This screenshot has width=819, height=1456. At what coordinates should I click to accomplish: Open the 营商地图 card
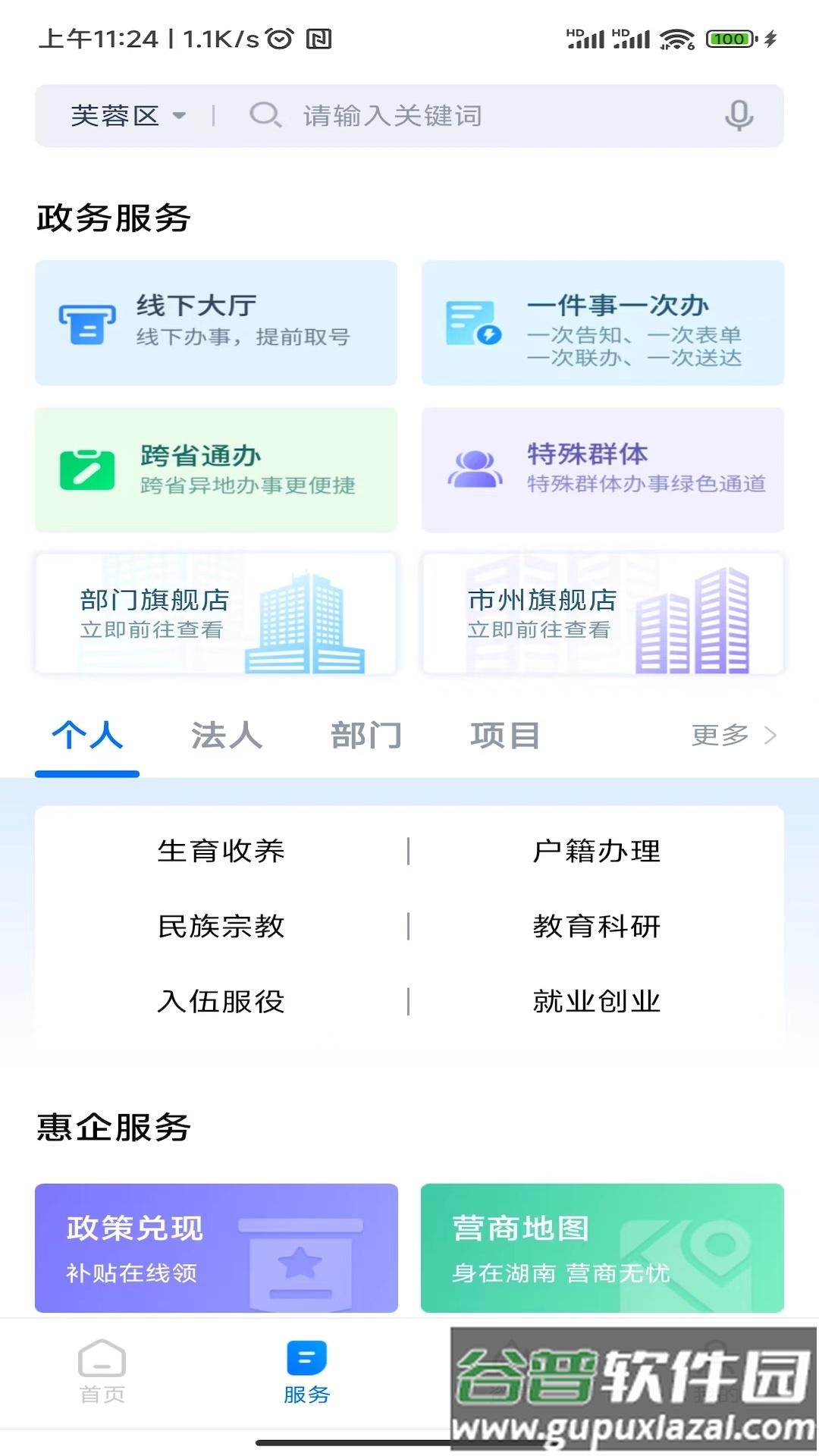pos(602,1247)
